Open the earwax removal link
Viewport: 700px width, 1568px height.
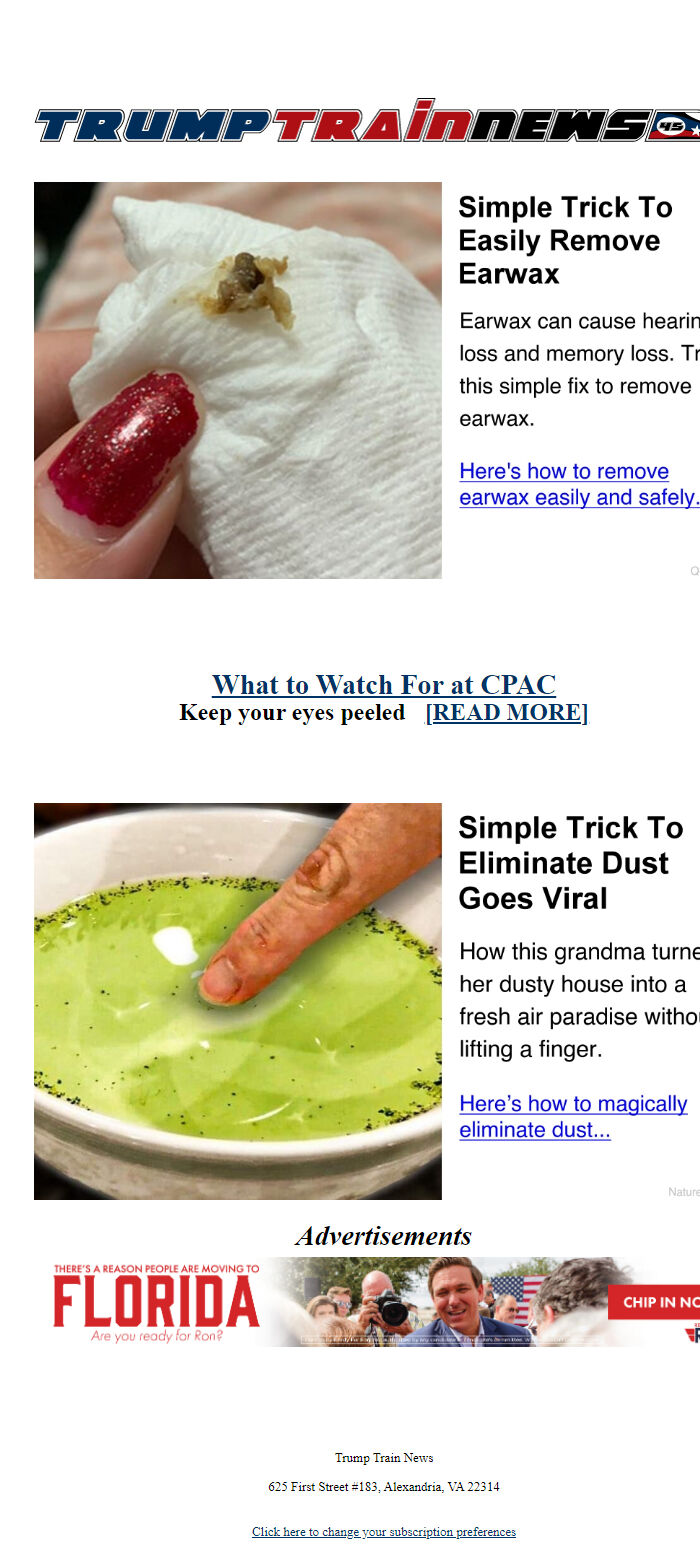click(577, 484)
